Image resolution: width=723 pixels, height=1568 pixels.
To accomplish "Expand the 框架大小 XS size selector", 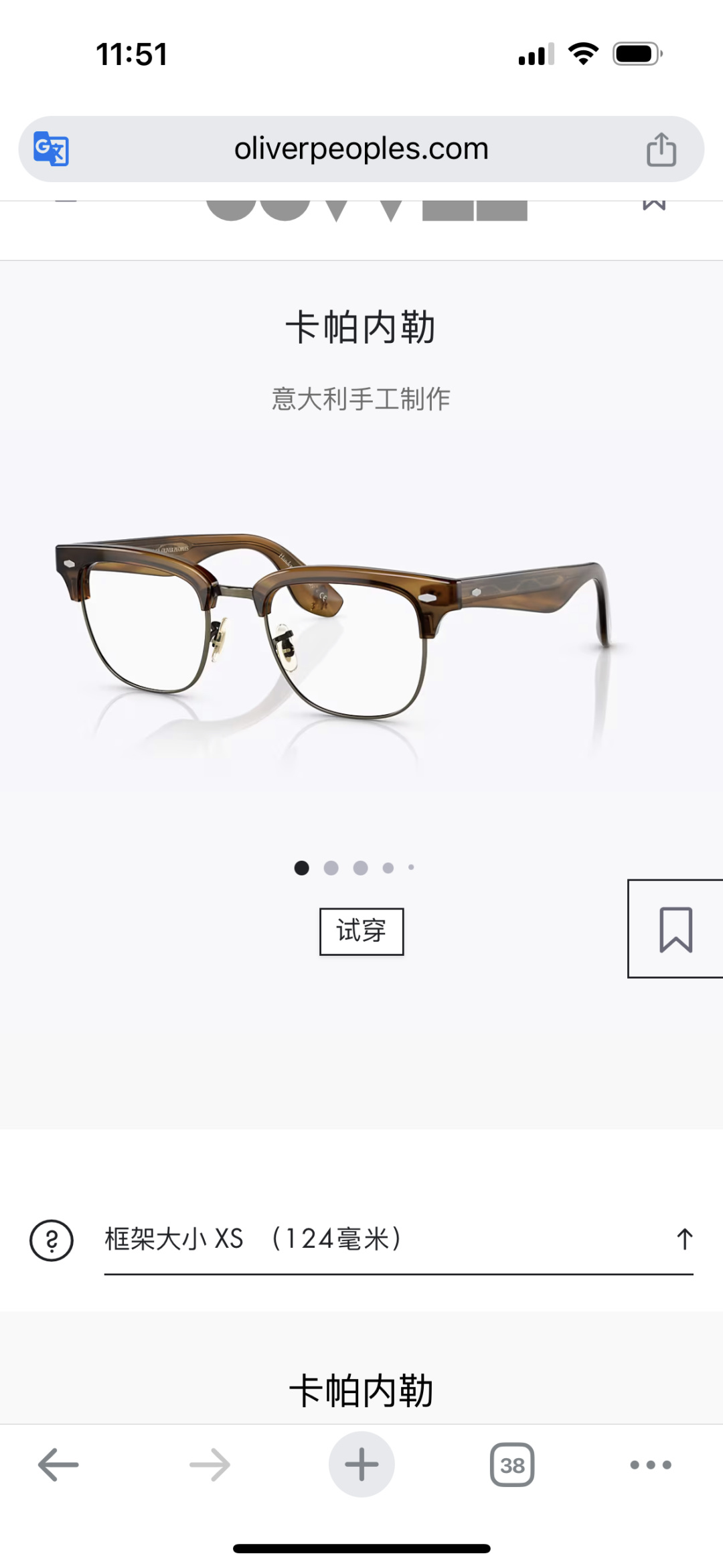I will (398, 1239).
